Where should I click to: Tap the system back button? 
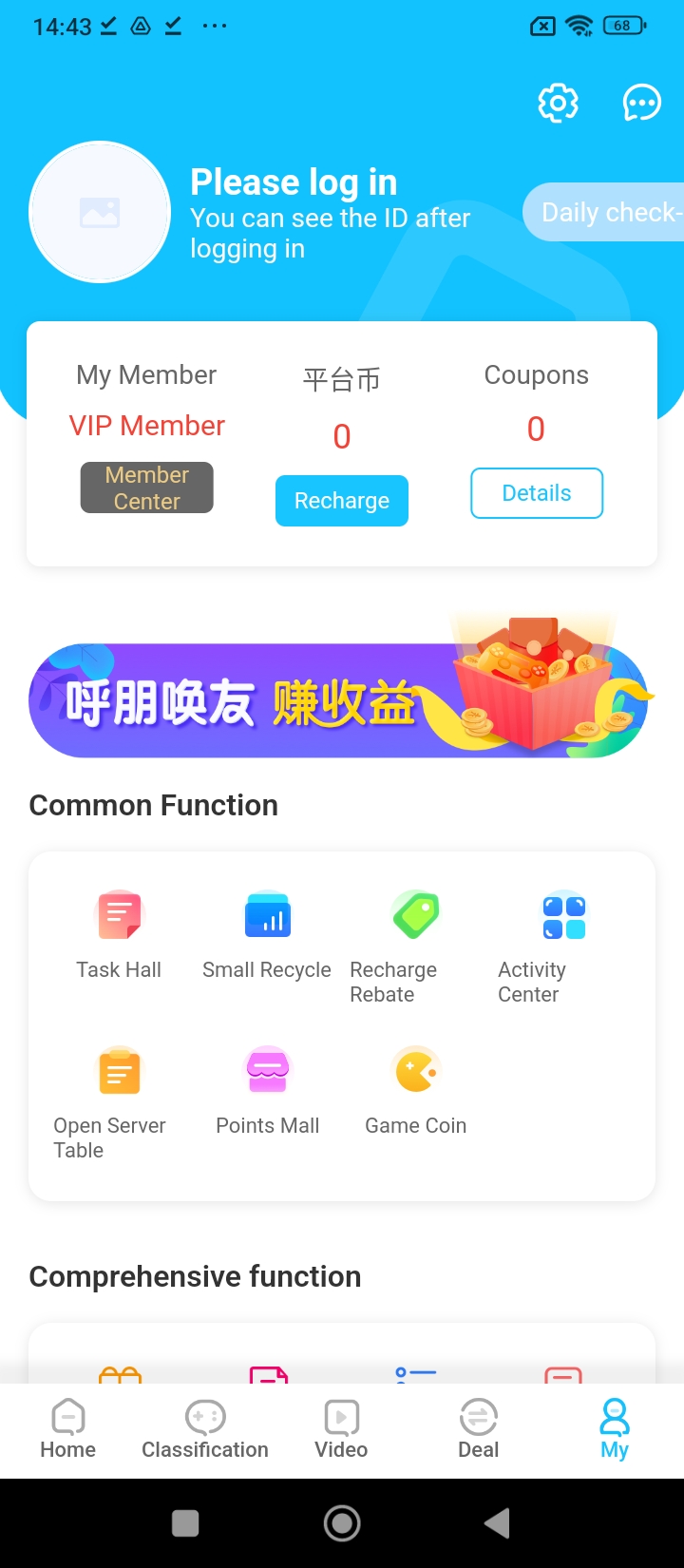[x=497, y=1523]
